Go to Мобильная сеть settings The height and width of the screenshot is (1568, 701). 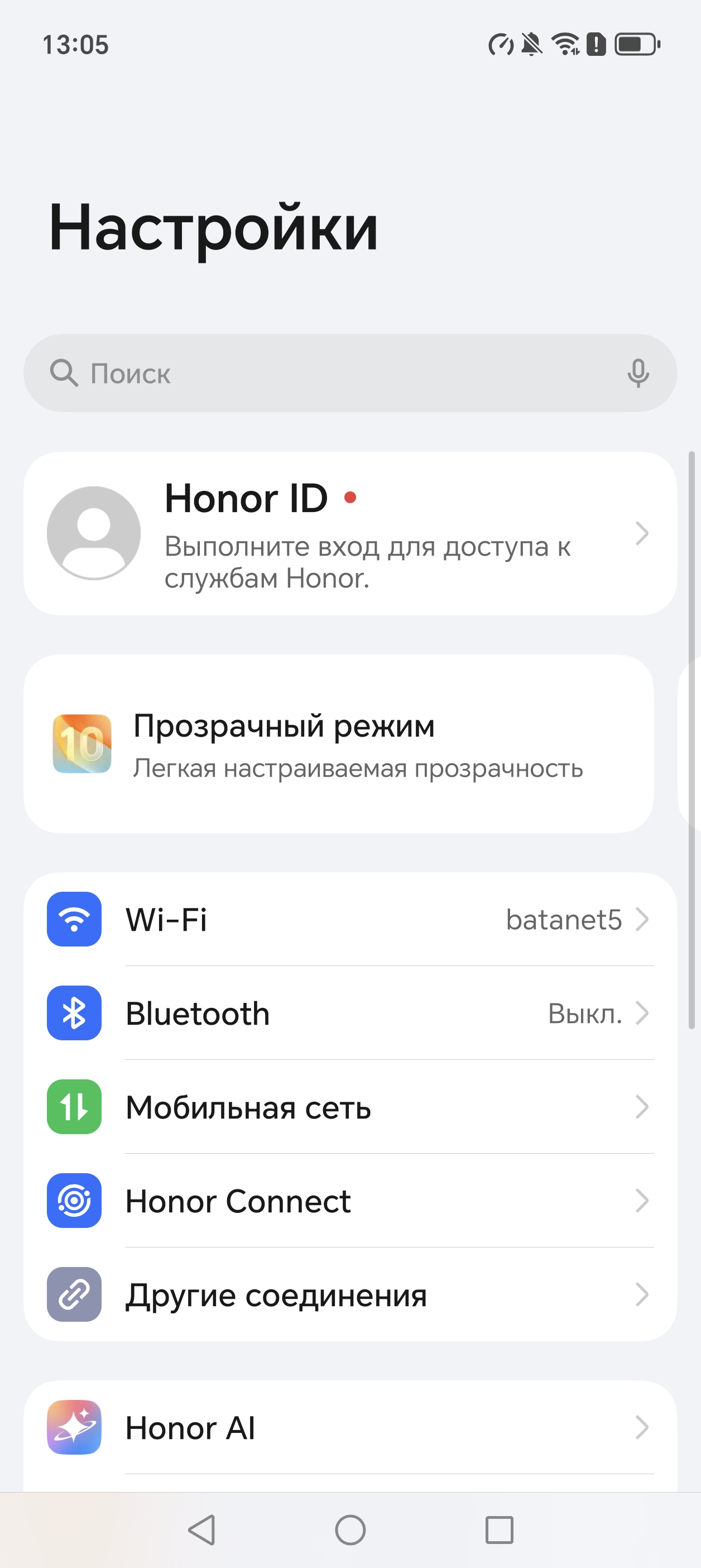(x=350, y=1107)
